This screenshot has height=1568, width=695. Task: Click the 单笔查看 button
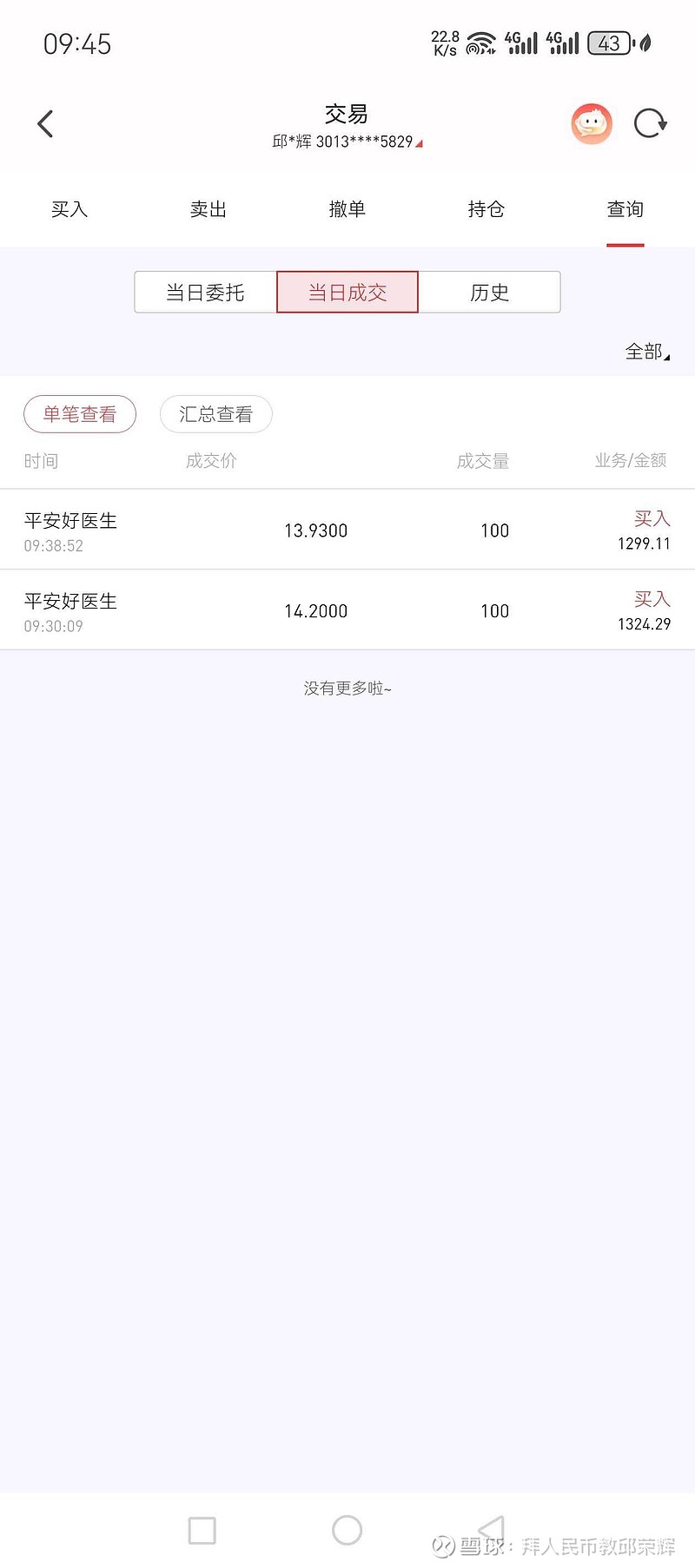click(80, 414)
